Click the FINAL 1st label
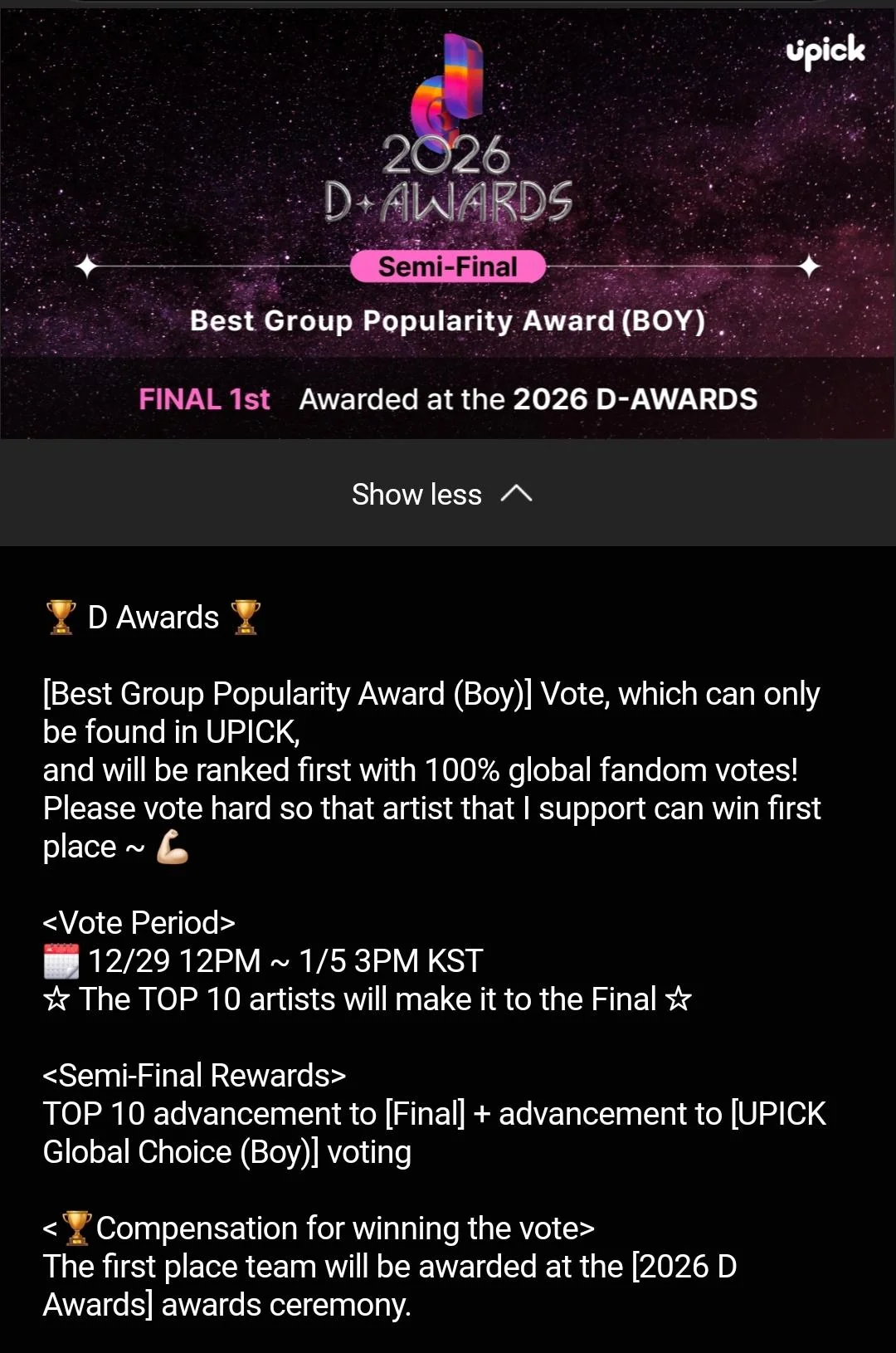Viewport: 896px width, 1353px height. pyautogui.click(x=205, y=399)
